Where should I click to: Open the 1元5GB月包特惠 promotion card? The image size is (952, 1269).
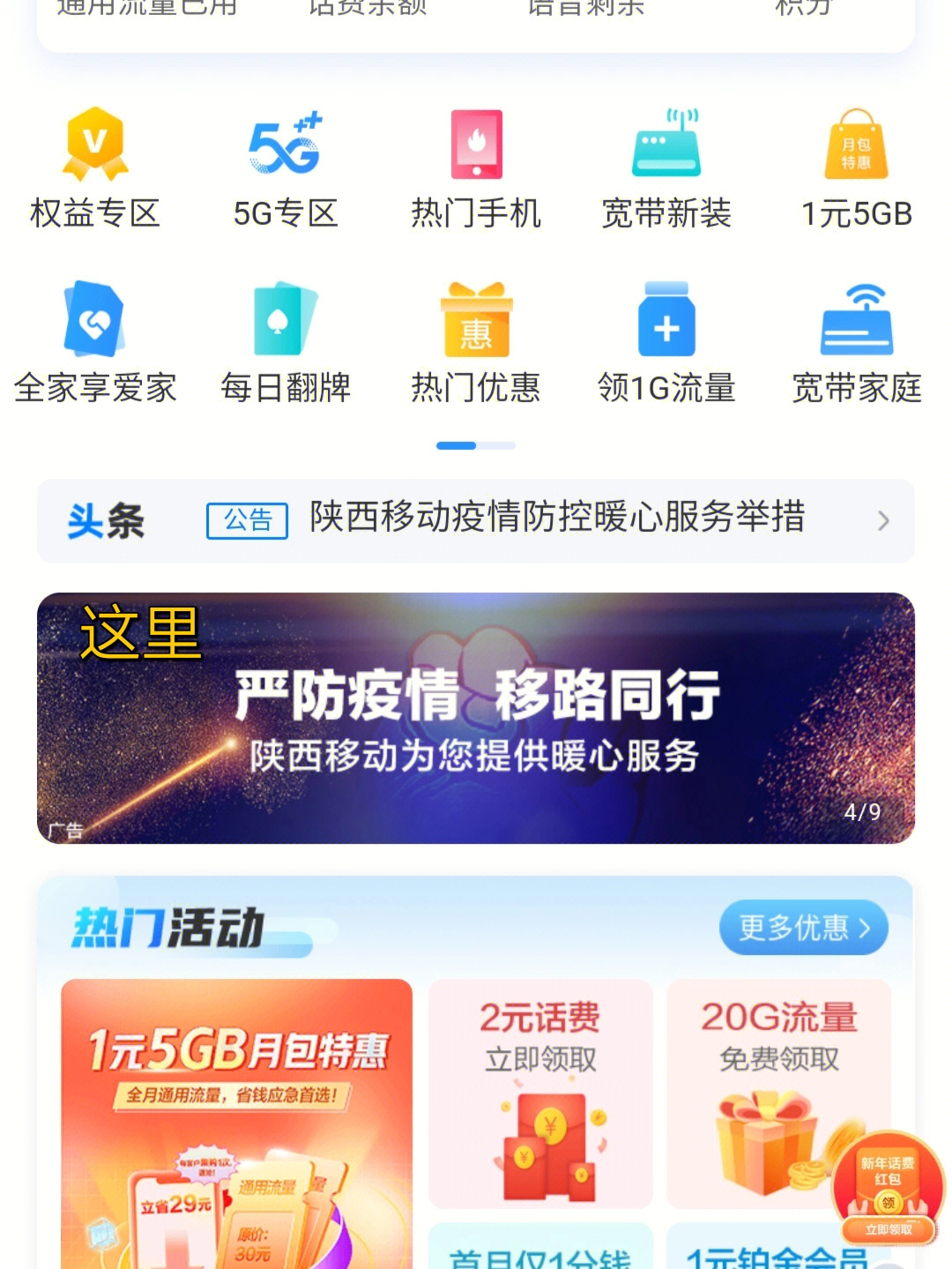point(236,1120)
